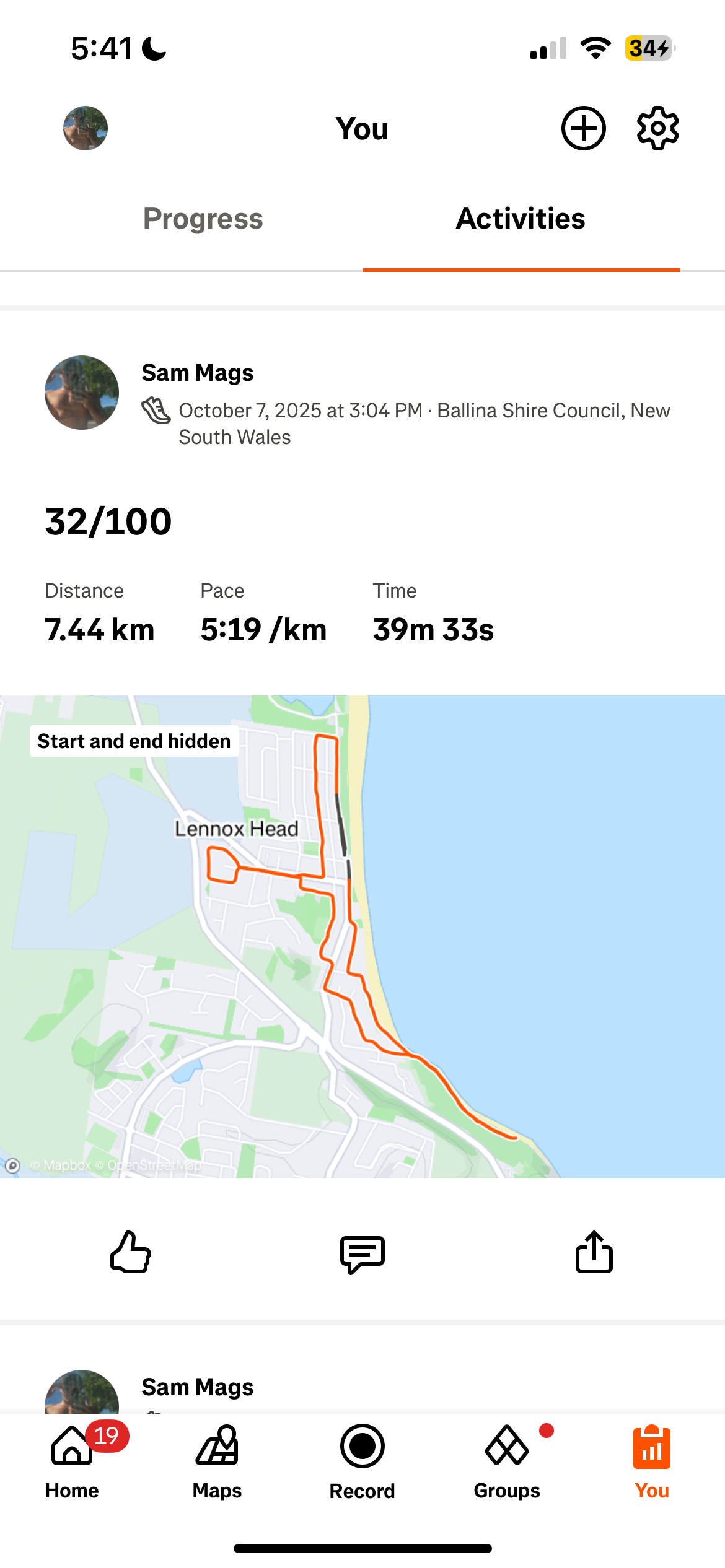Open the profile picture in the header

coord(86,128)
